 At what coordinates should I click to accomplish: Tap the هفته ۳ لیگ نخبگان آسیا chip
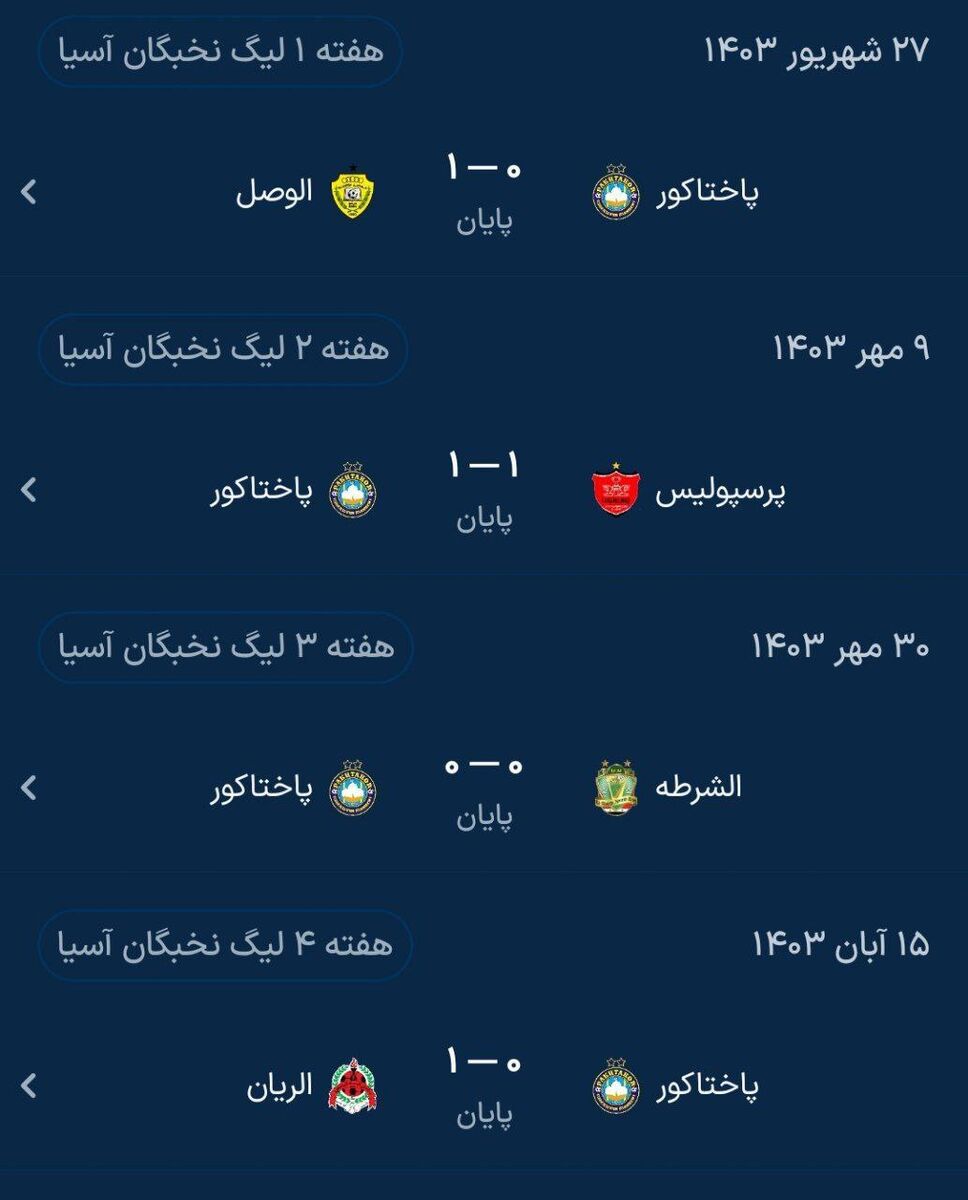pyautogui.click(x=225, y=647)
